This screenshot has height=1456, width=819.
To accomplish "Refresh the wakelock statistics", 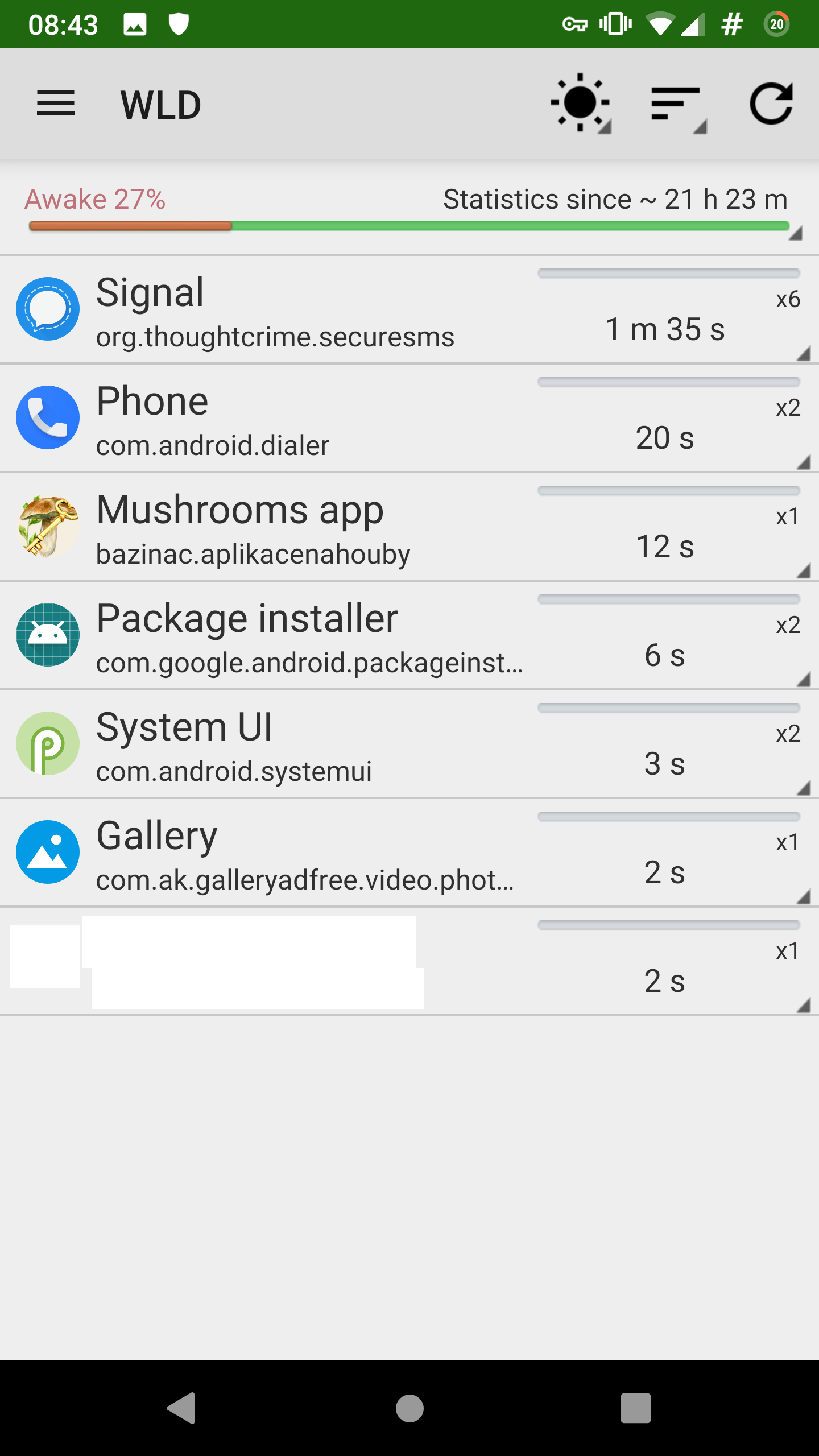I will [x=771, y=104].
